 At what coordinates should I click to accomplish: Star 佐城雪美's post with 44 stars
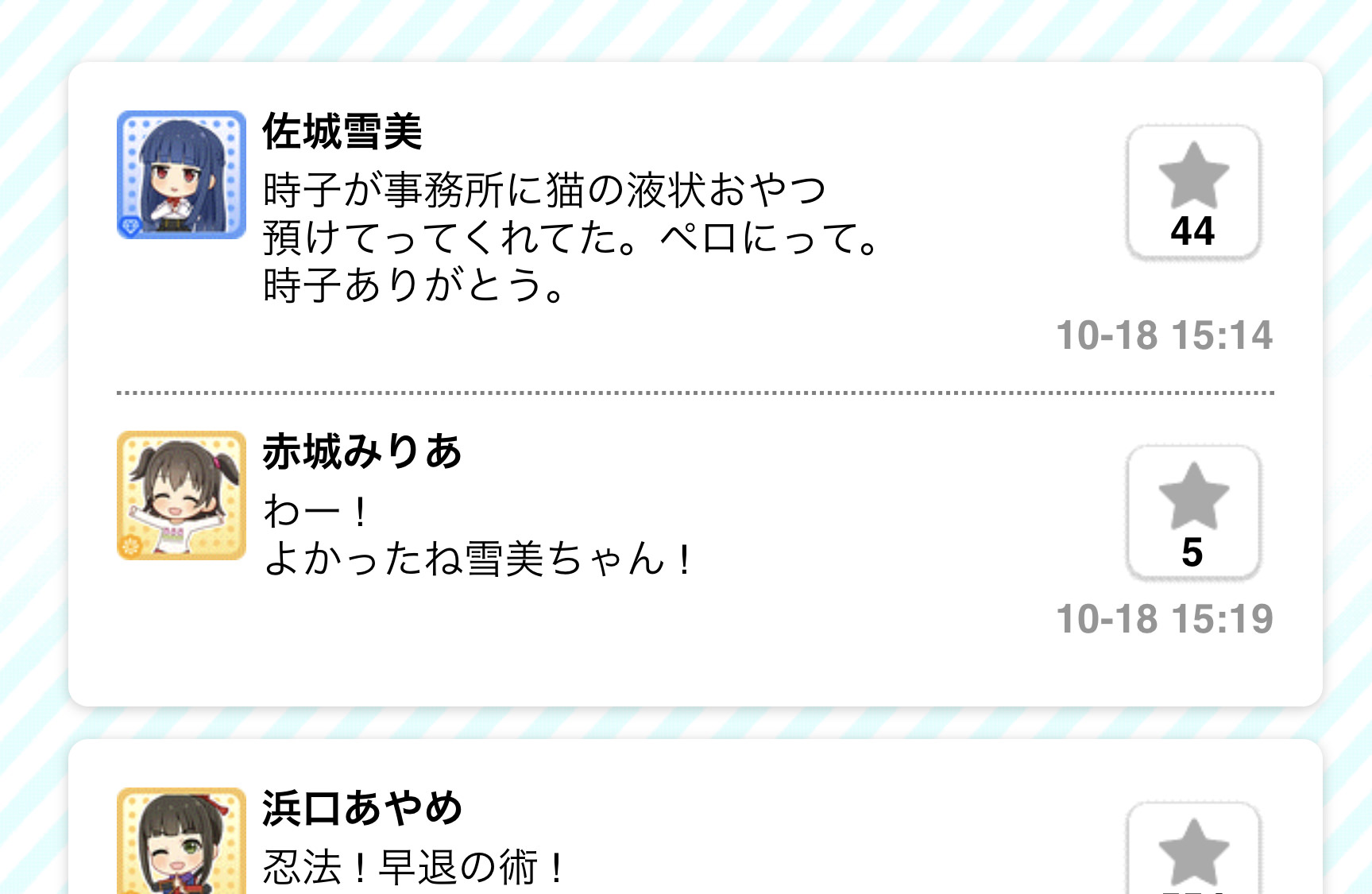coord(1193,192)
